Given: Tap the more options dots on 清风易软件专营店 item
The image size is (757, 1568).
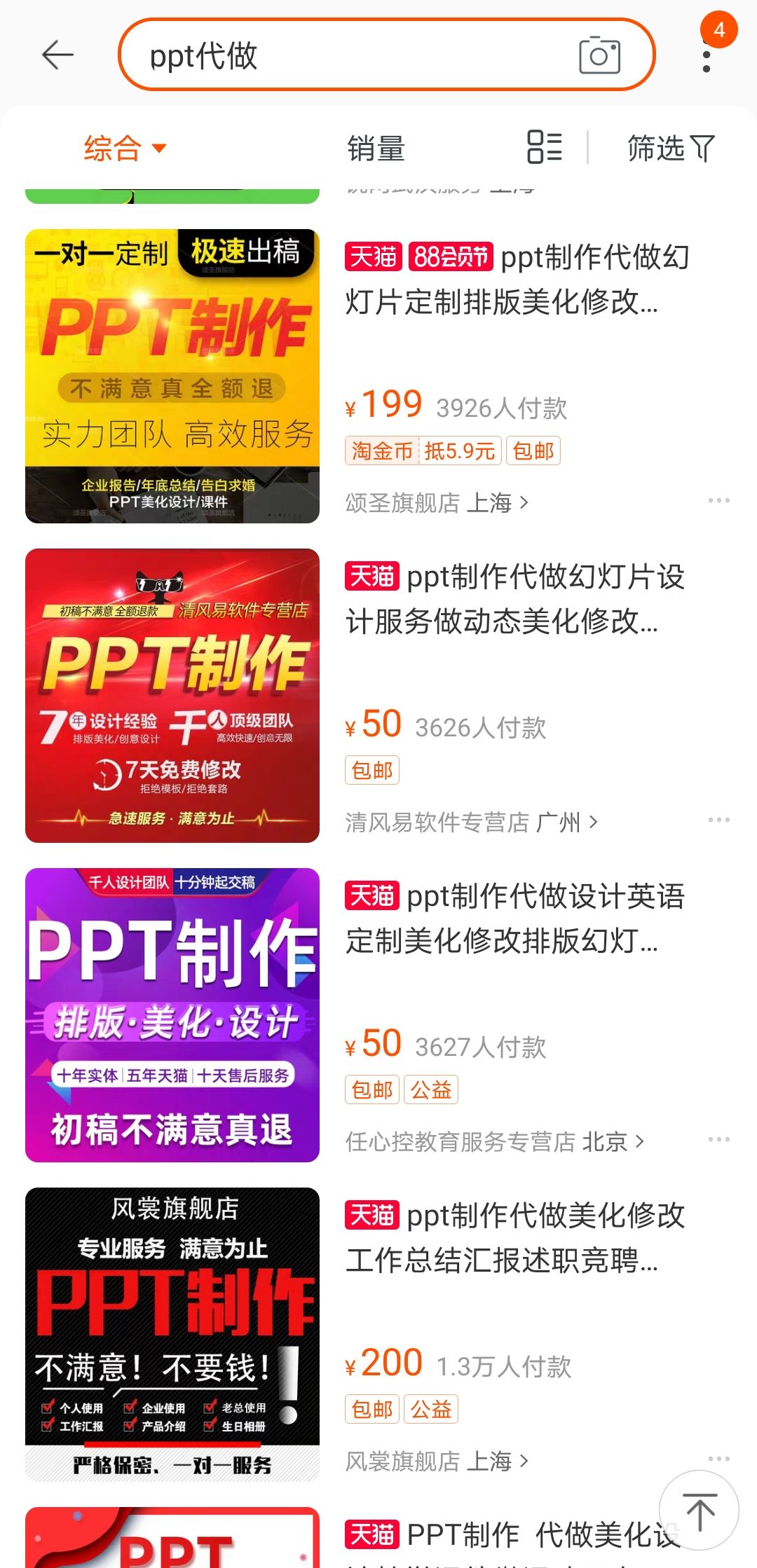Looking at the screenshot, I should coord(717,818).
